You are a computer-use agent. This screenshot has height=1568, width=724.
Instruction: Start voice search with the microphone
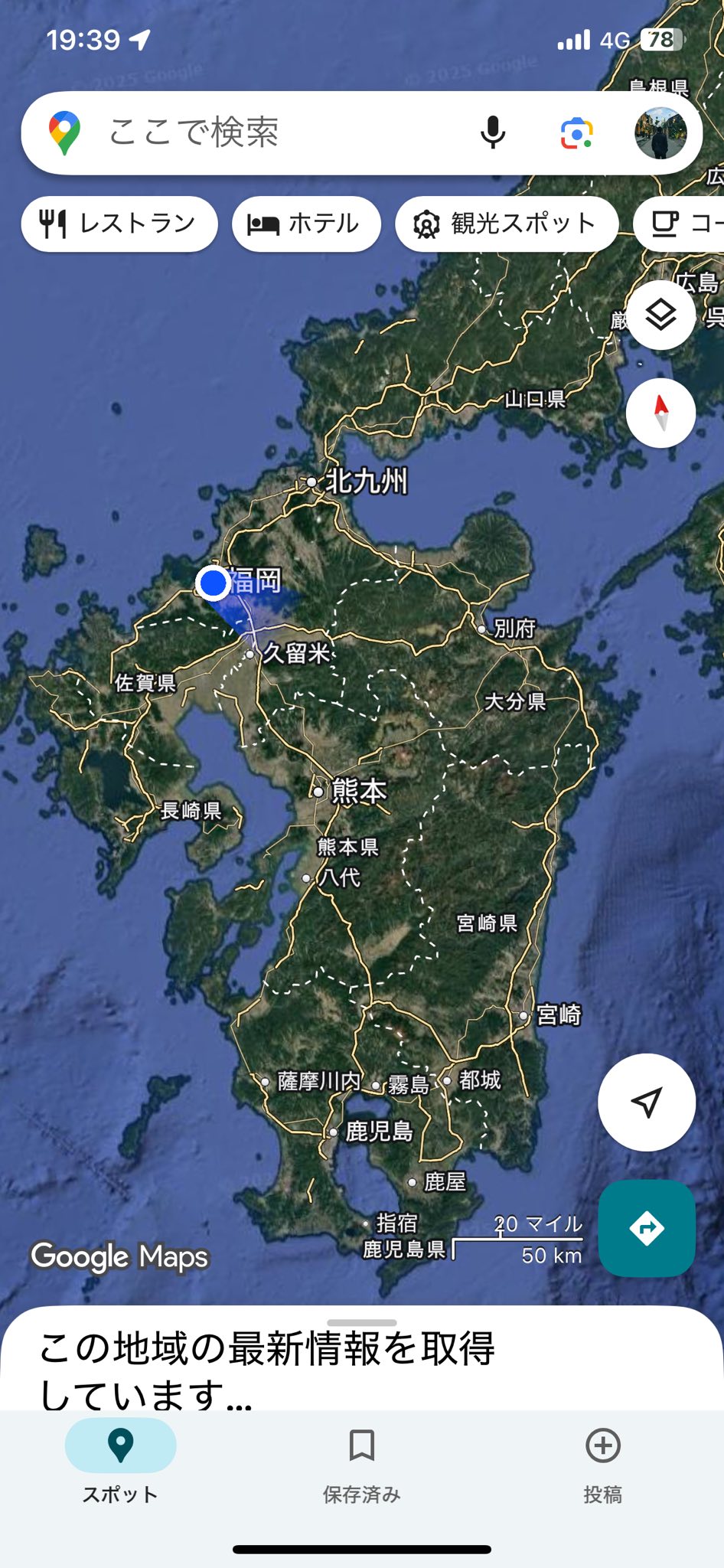[x=493, y=132]
